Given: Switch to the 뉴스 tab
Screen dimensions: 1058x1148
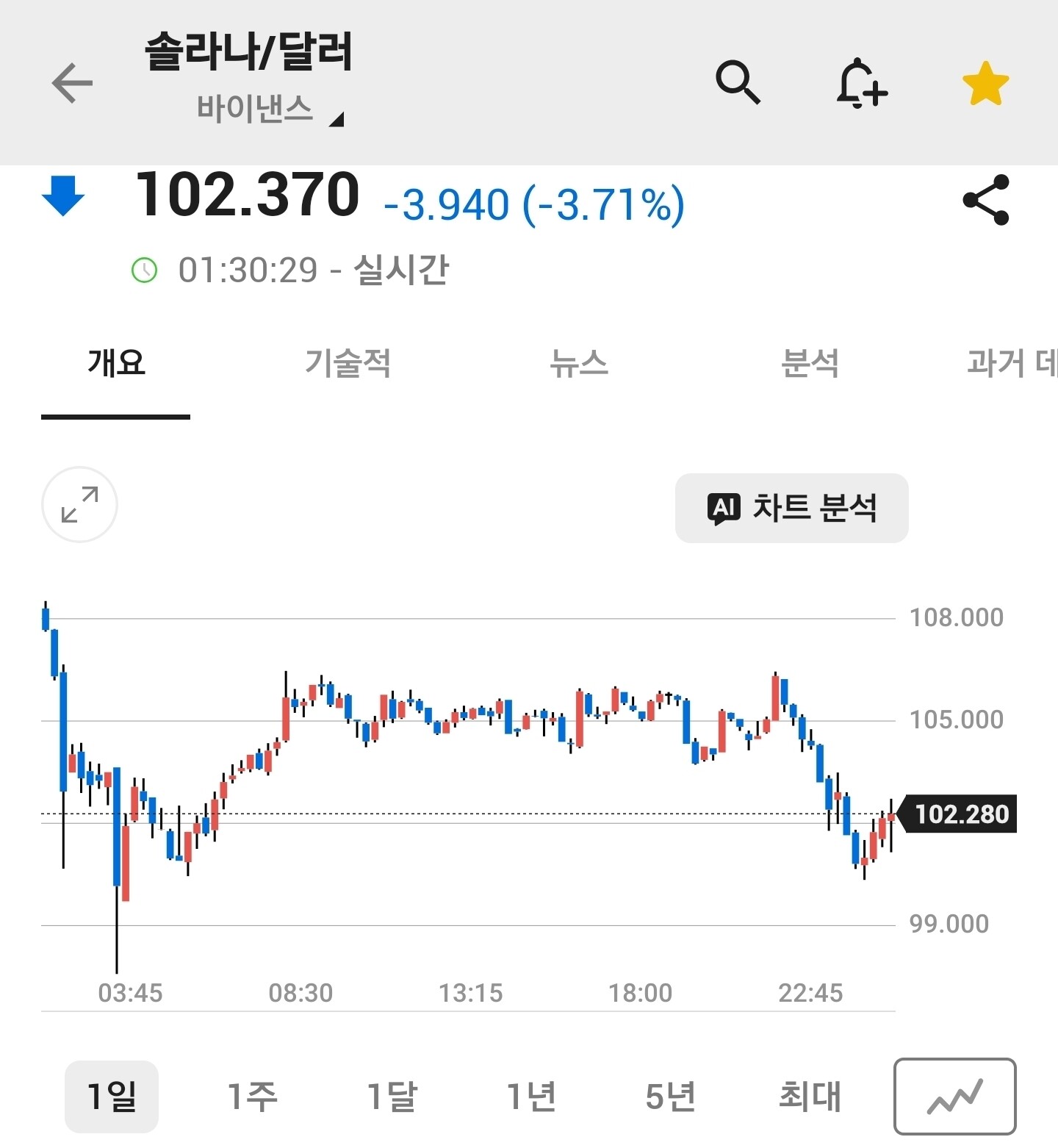Looking at the screenshot, I should [x=579, y=362].
